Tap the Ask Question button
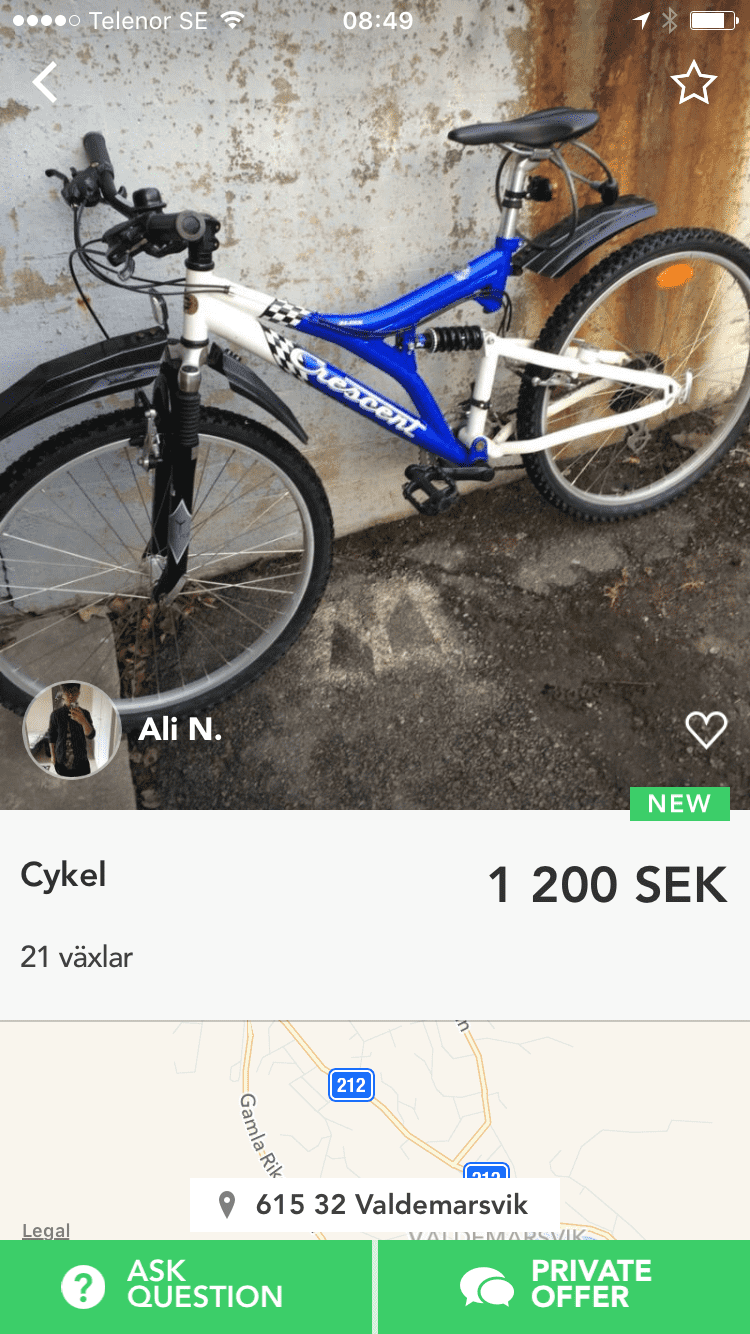The image size is (750, 1334). tap(186, 1285)
